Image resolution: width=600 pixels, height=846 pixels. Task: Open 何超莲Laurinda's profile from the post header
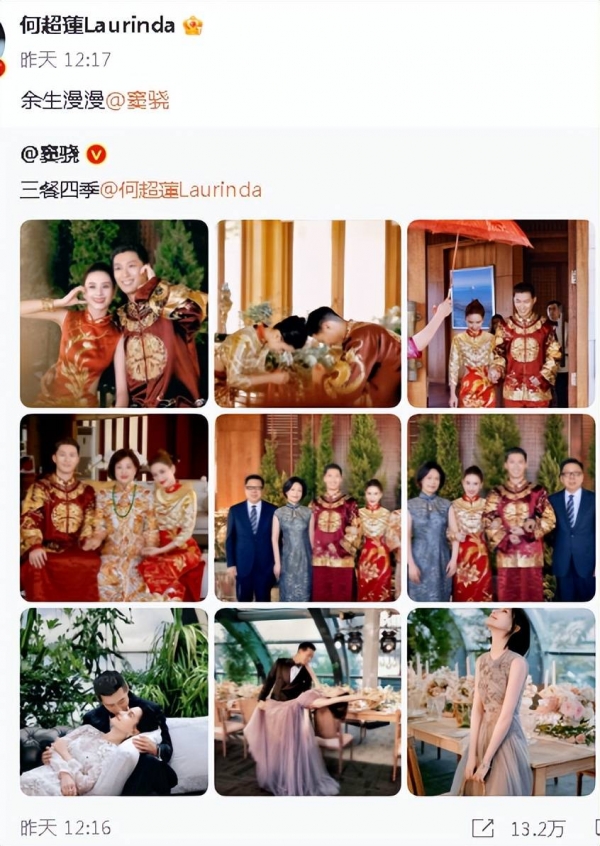(x=97, y=26)
